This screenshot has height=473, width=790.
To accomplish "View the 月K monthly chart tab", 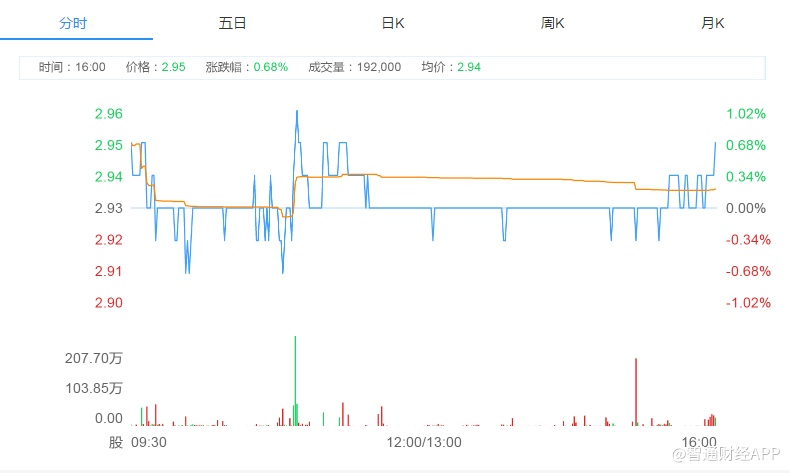I will 712,22.
